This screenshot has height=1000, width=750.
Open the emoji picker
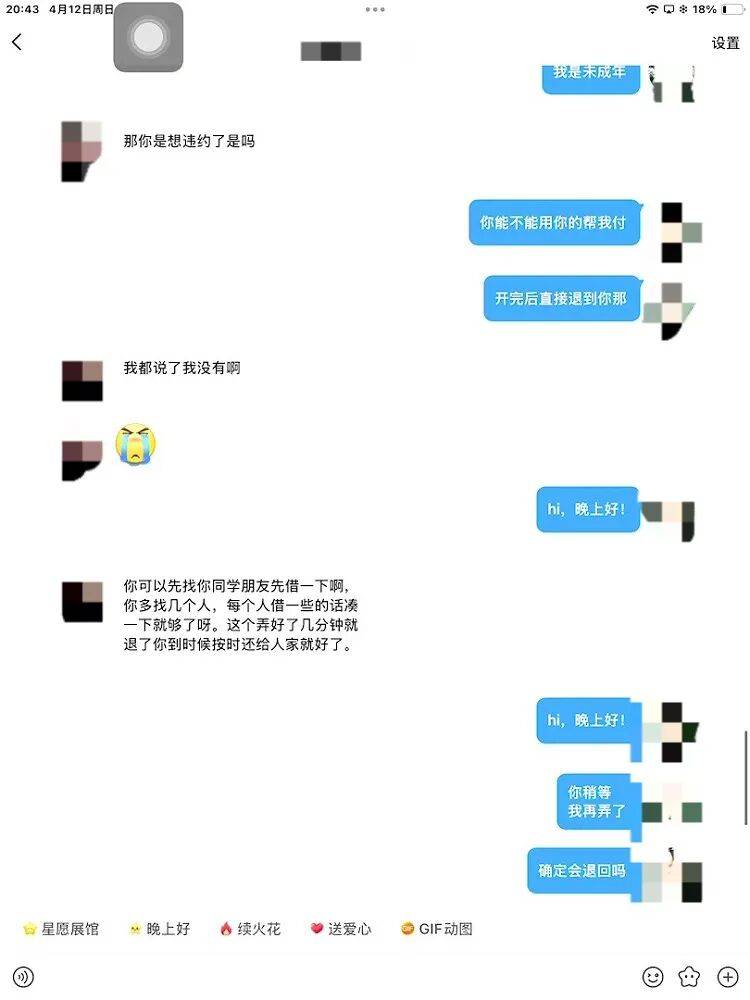point(653,977)
